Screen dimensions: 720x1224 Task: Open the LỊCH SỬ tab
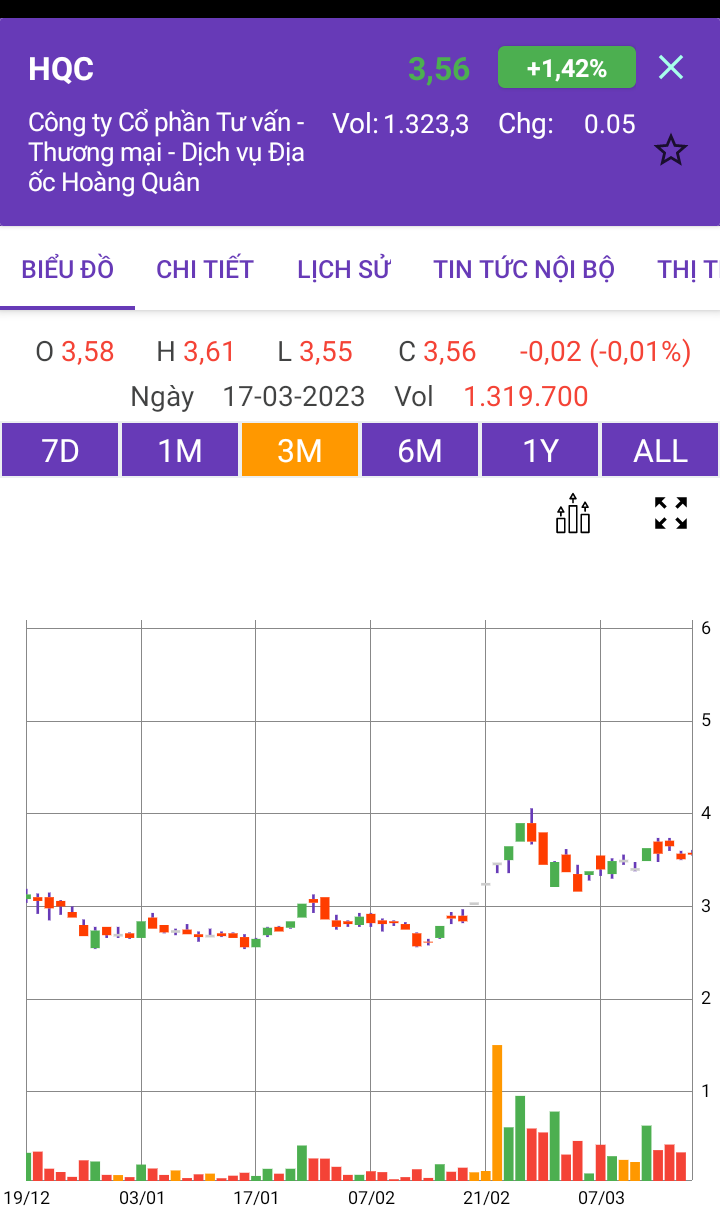click(x=343, y=269)
